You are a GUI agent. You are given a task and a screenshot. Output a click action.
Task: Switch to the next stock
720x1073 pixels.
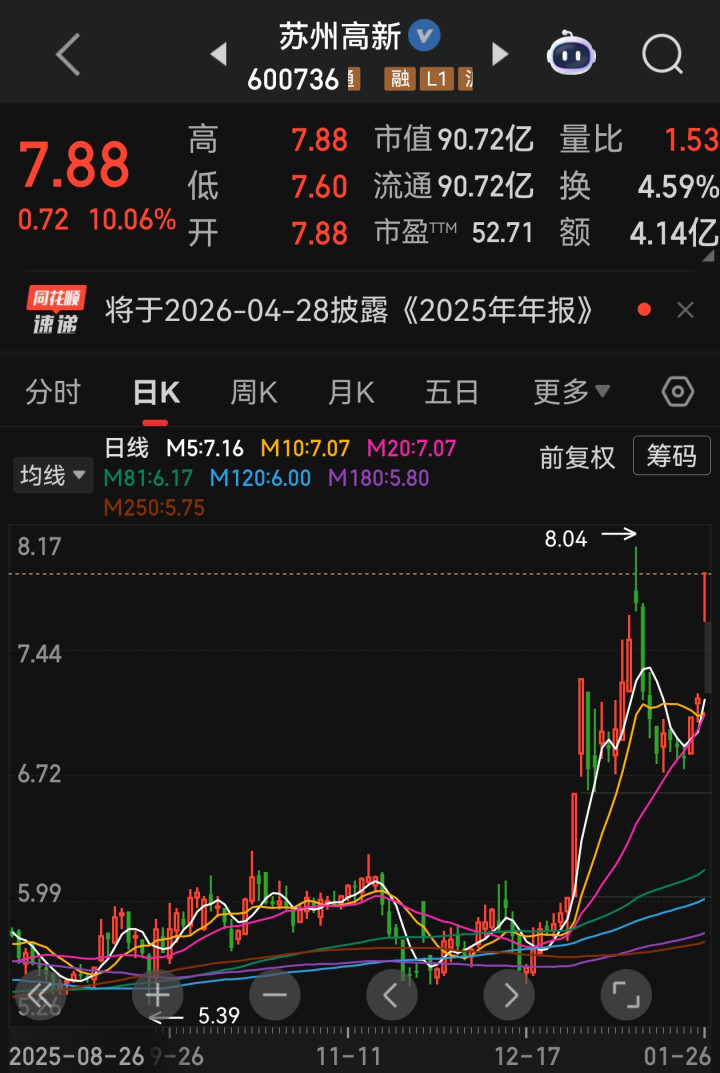[500, 54]
